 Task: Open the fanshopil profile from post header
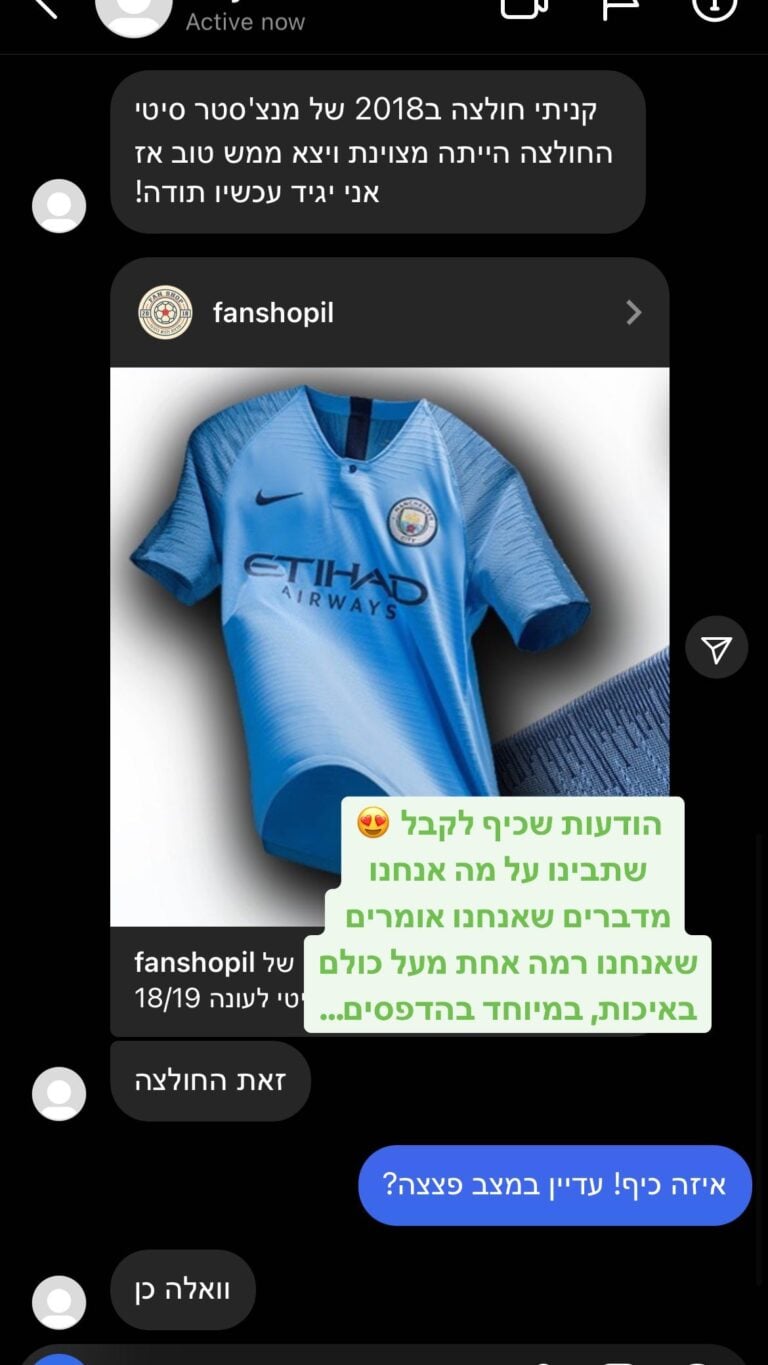point(272,313)
